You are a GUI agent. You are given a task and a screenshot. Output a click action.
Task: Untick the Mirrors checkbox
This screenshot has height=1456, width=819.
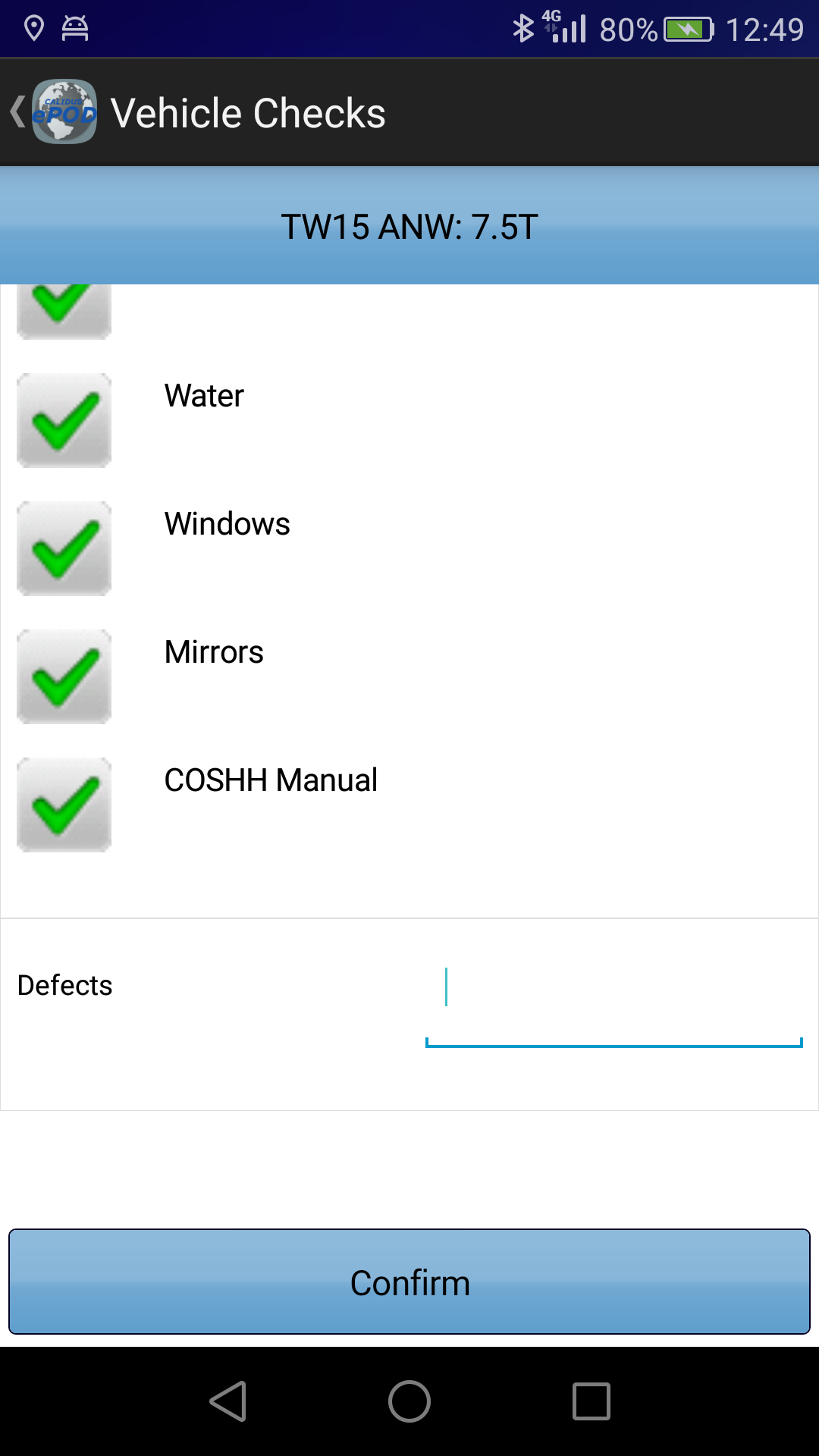point(64,676)
